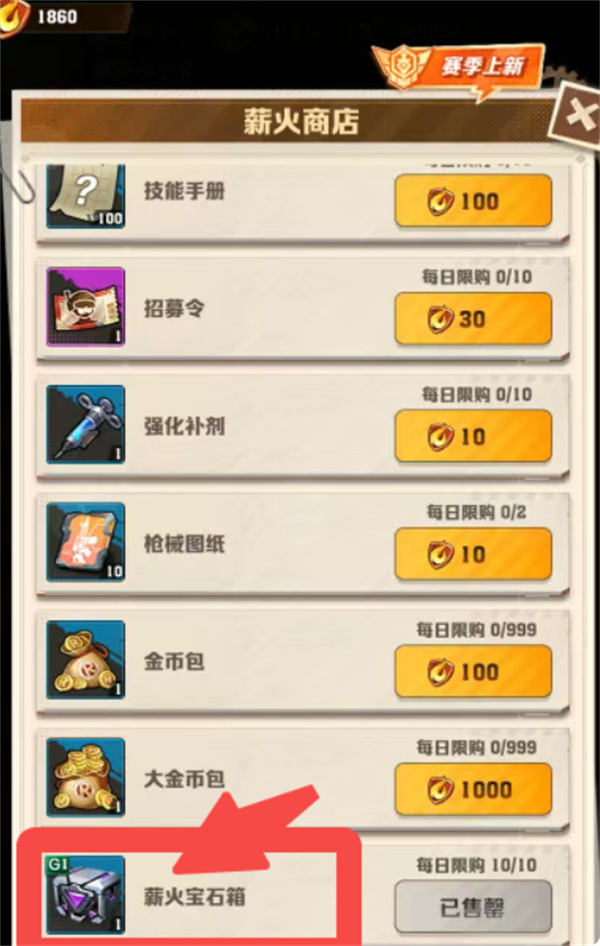View the 技能手册 item icon
600x946 pixels.
click(86, 195)
